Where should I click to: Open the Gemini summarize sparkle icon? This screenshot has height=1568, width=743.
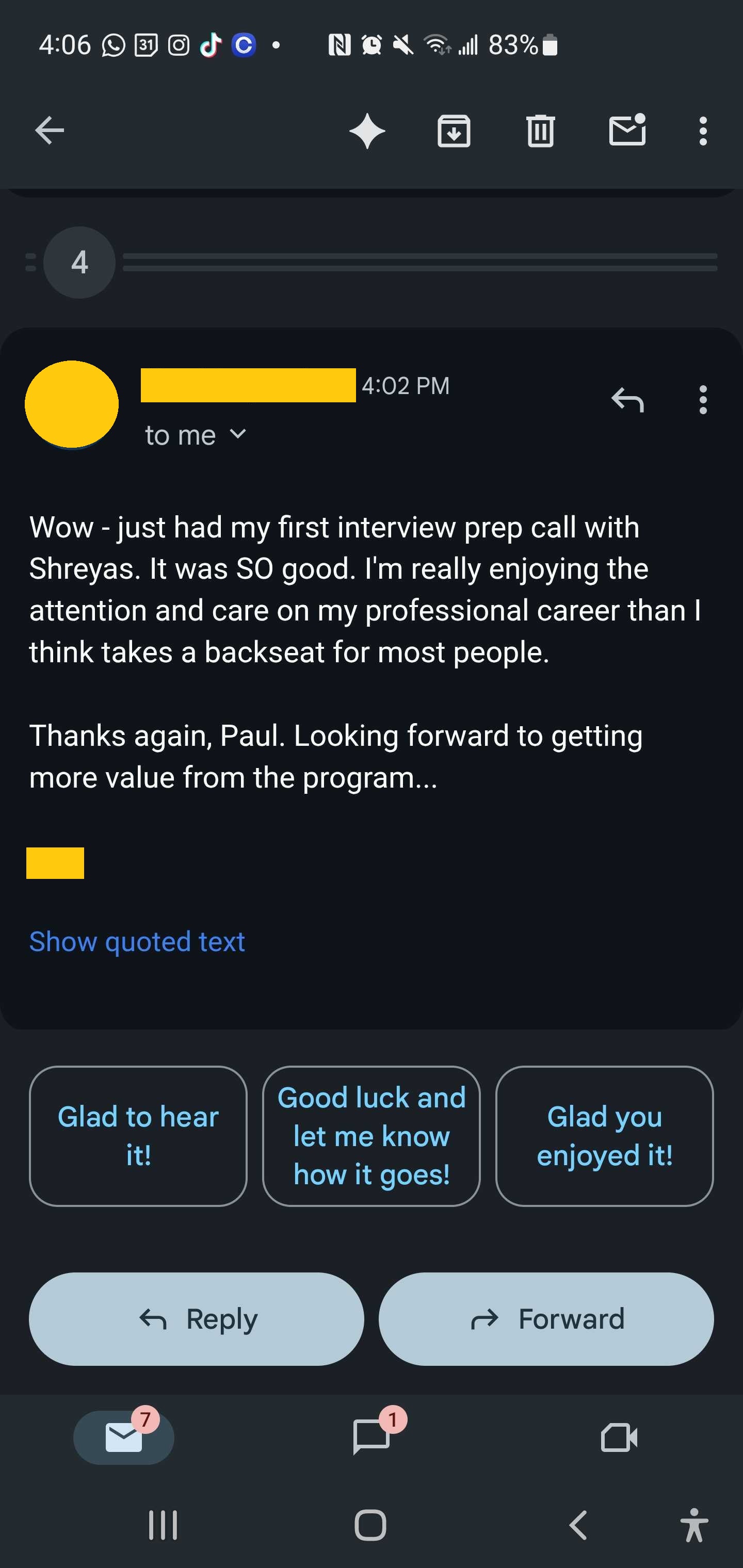[x=367, y=131]
